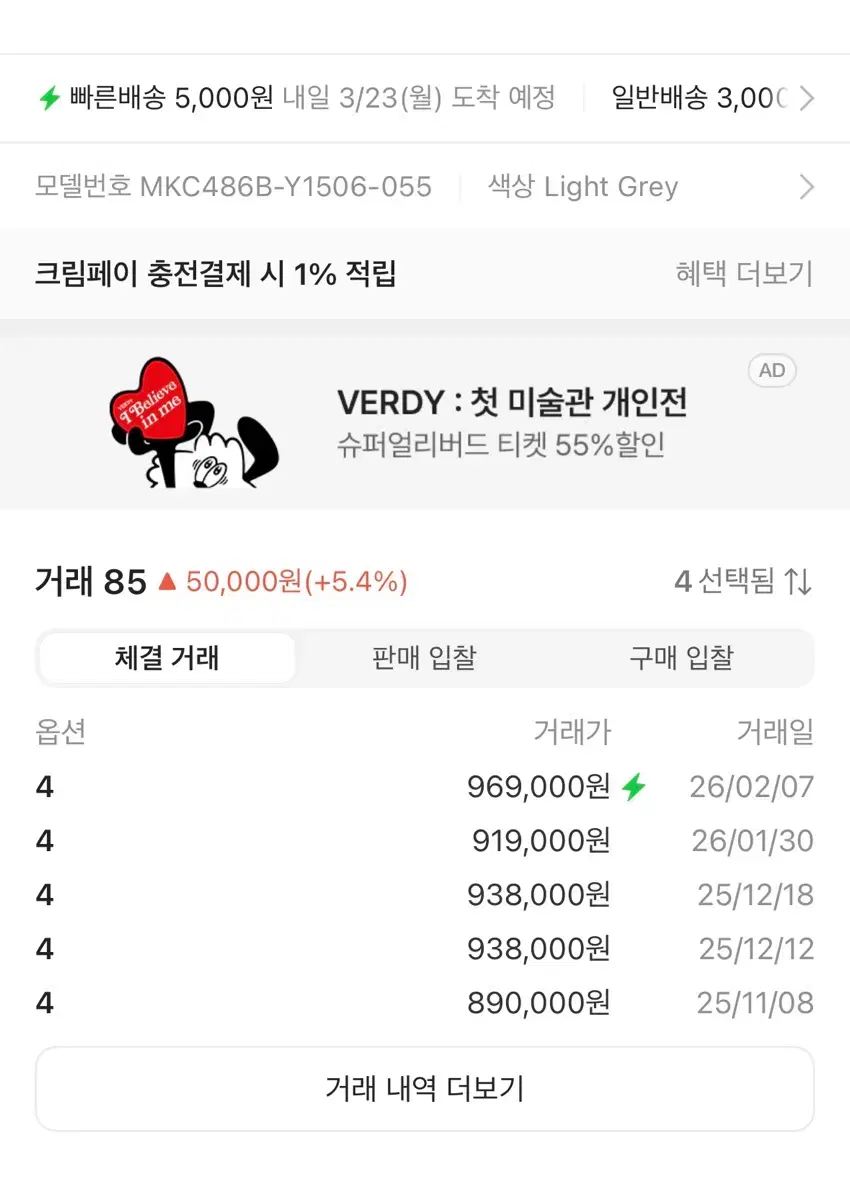The image size is (850, 1200).
Task: Open the VERDY 미술관 개인전 ad banner
Action: 425,420
